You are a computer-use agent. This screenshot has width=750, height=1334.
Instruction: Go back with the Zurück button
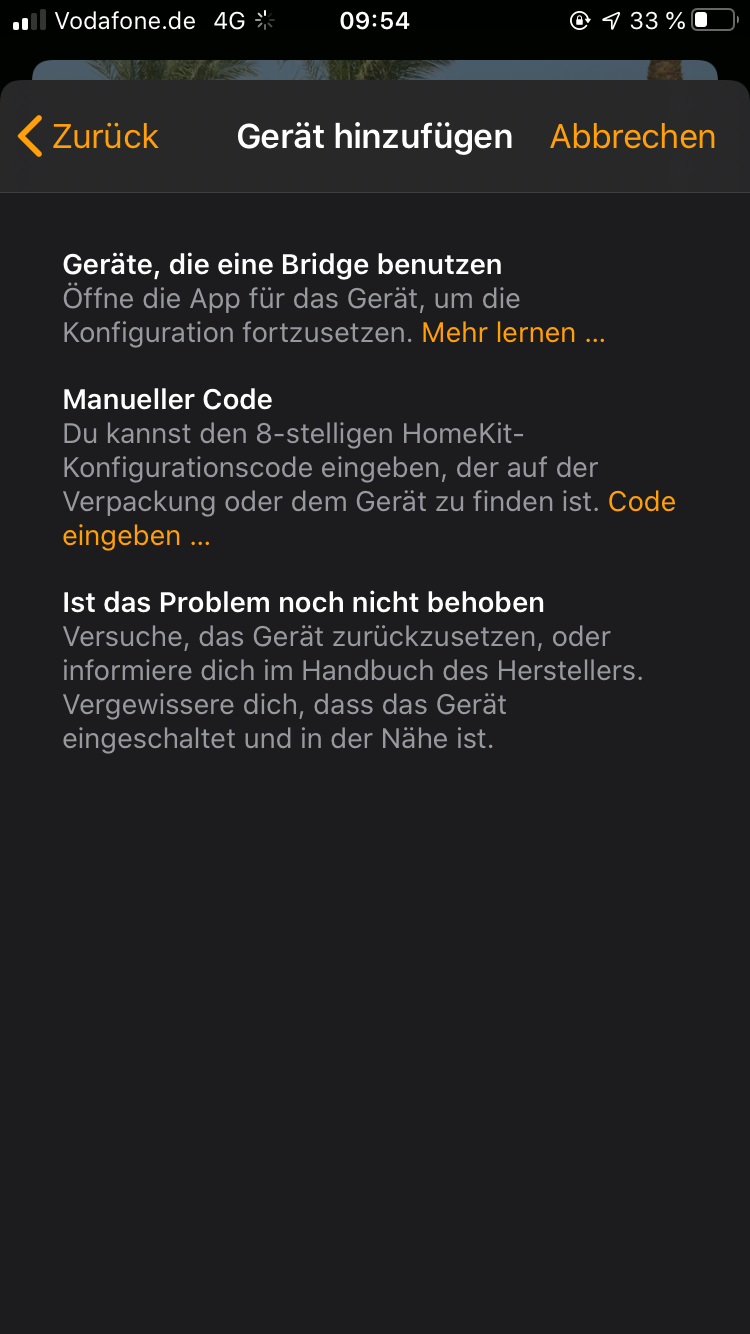click(89, 136)
